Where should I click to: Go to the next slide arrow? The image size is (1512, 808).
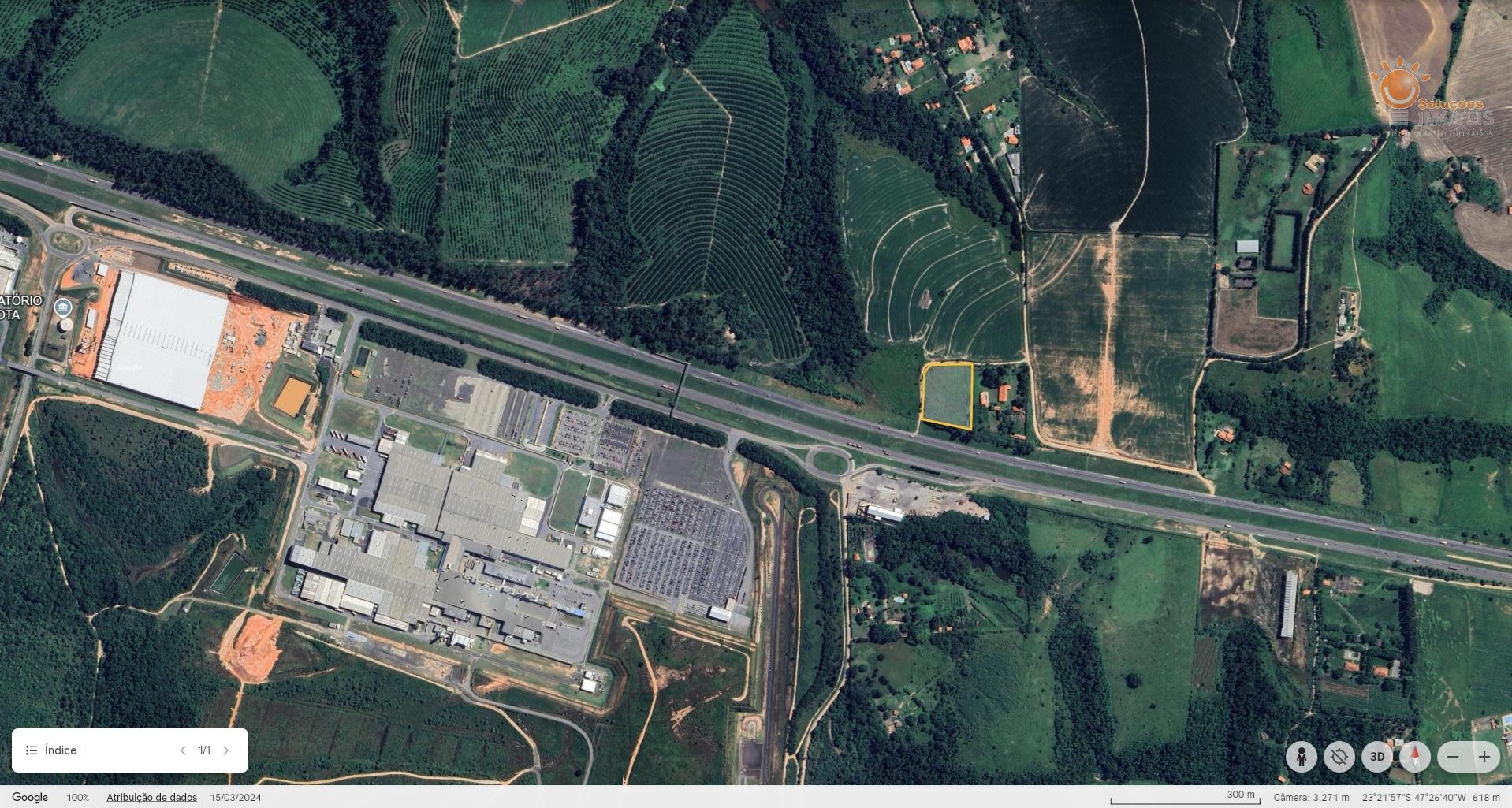226,750
